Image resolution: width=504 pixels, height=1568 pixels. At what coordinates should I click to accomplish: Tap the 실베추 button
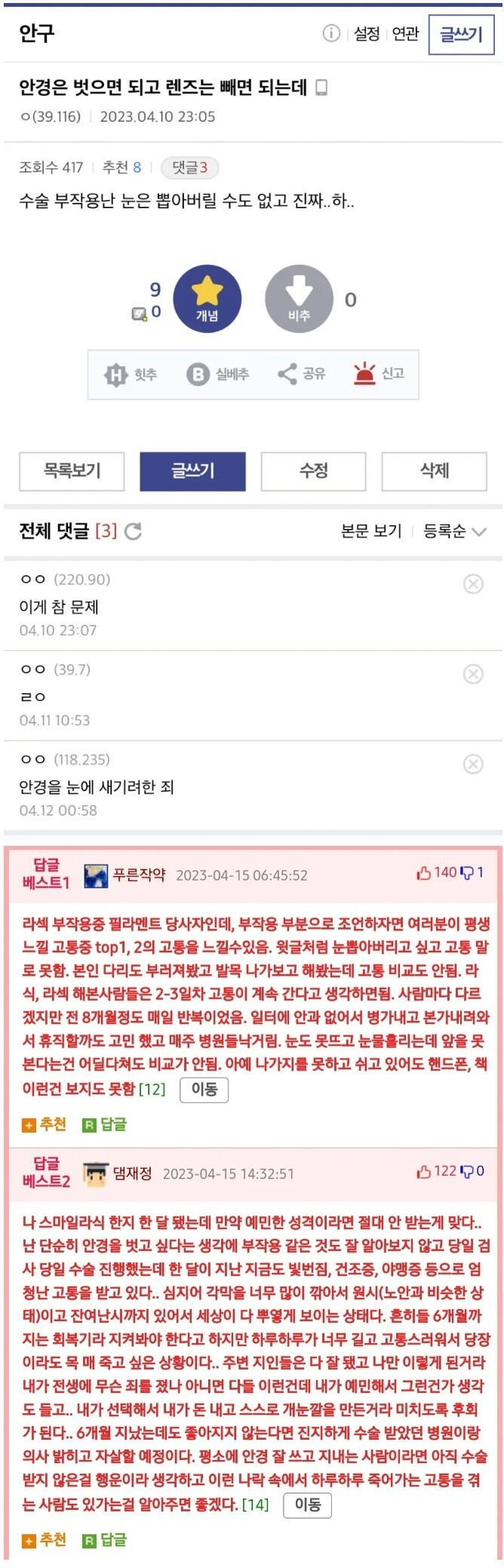[x=217, y=374]
